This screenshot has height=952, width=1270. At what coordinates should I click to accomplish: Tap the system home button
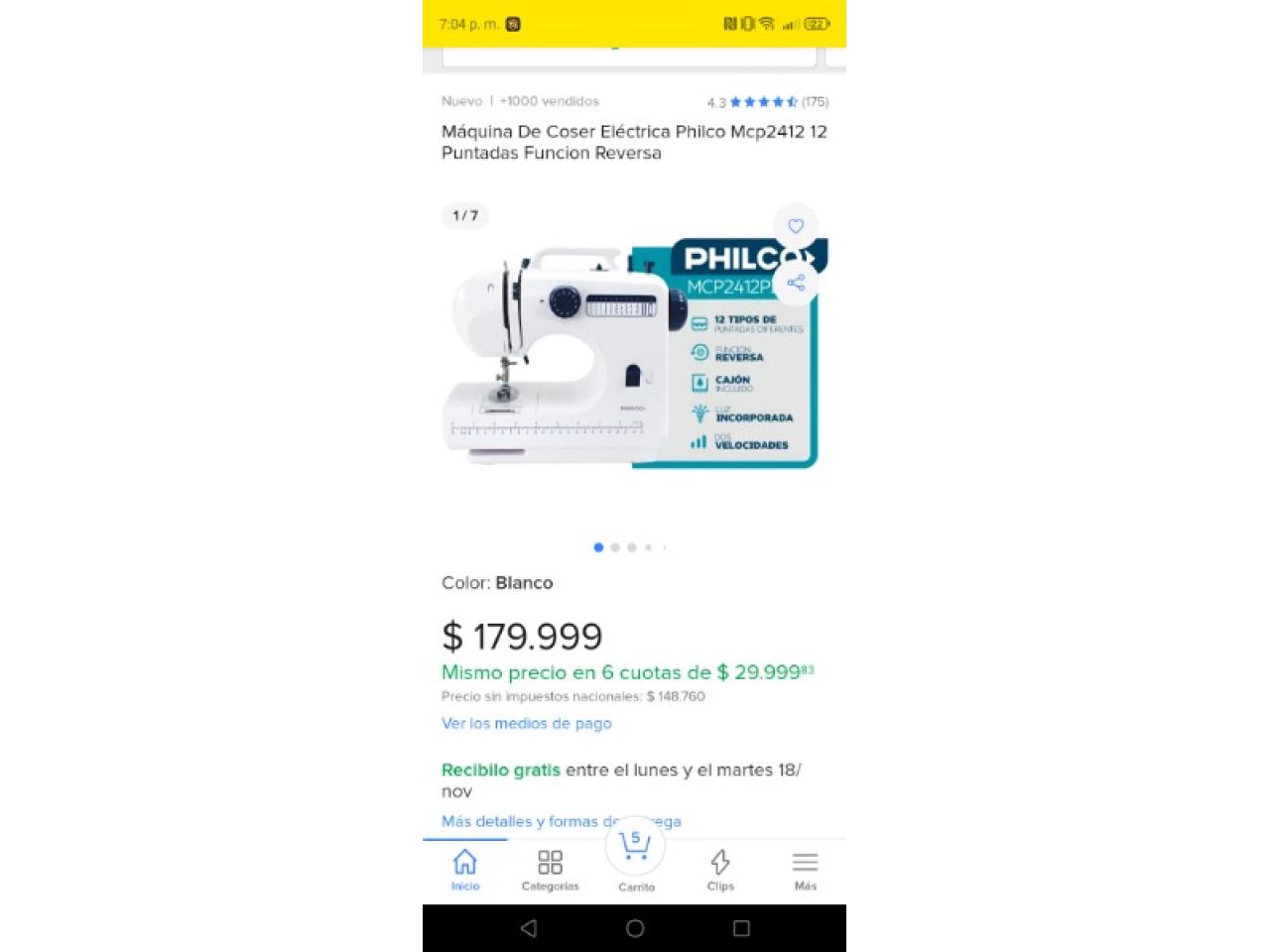click(635, 928)
